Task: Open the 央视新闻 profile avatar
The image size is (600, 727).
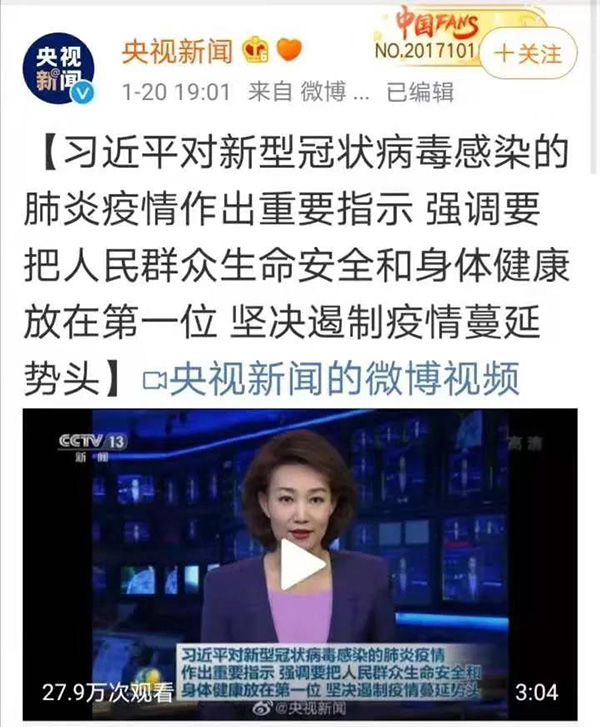Action: (65, 68)
